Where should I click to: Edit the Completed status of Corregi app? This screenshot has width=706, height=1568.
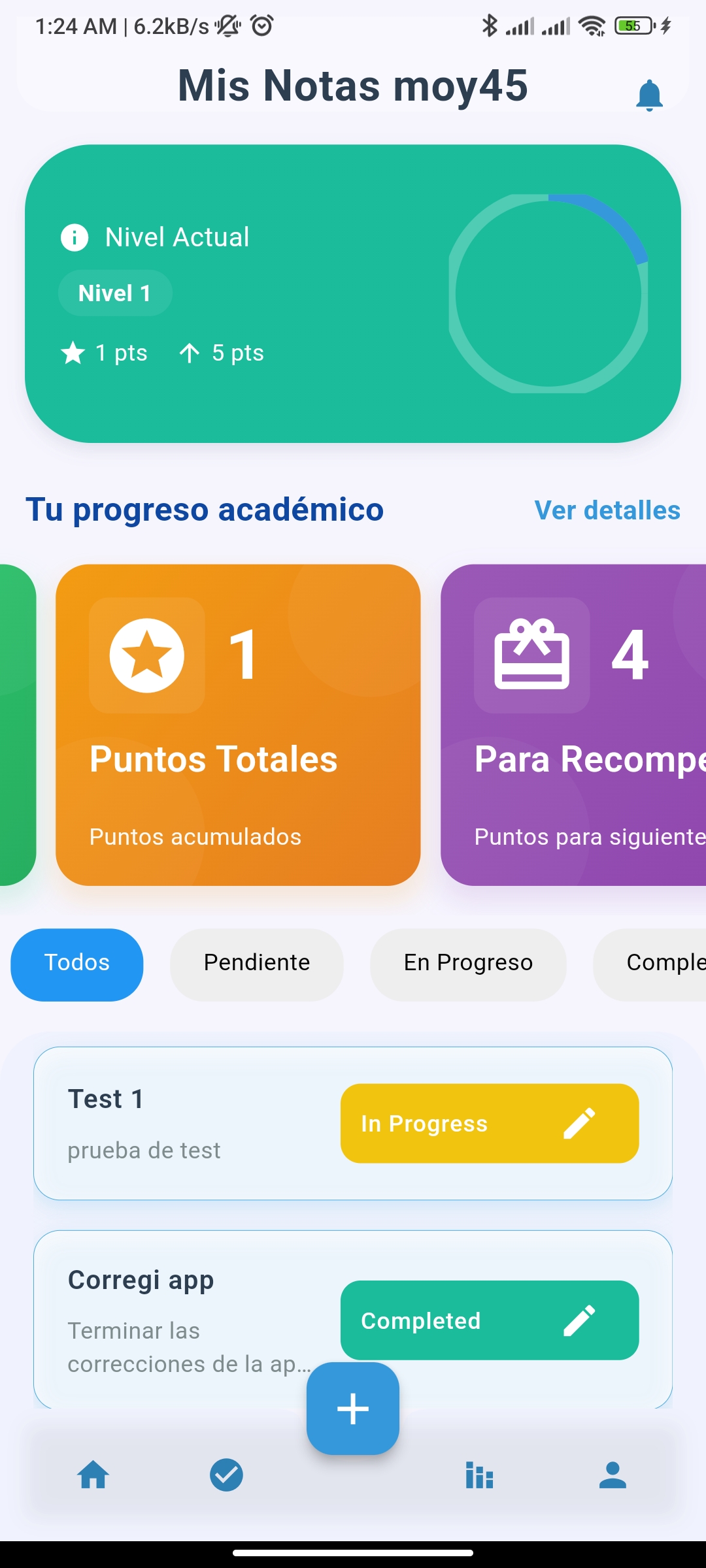[x=490, y=1320]
